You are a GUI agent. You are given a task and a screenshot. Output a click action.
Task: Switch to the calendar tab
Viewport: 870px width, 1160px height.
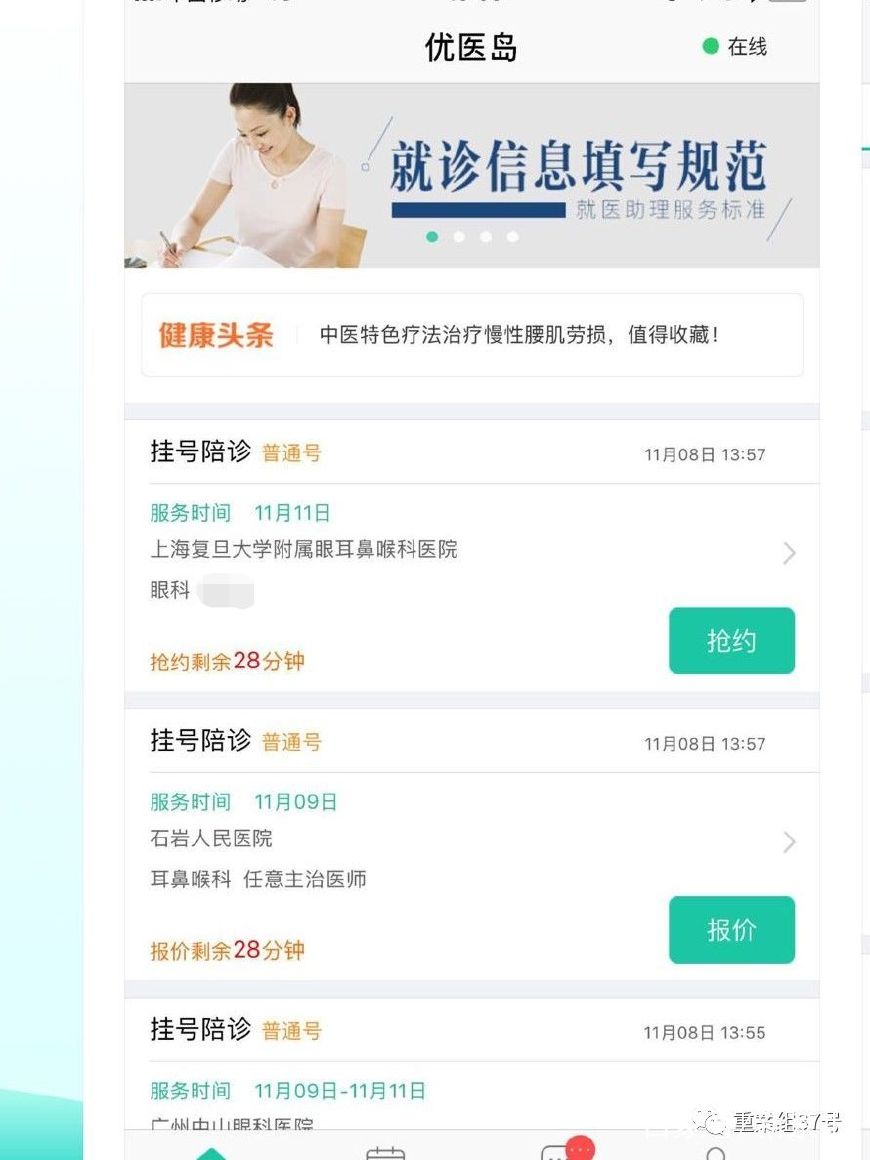click(x=385, y=1153)
